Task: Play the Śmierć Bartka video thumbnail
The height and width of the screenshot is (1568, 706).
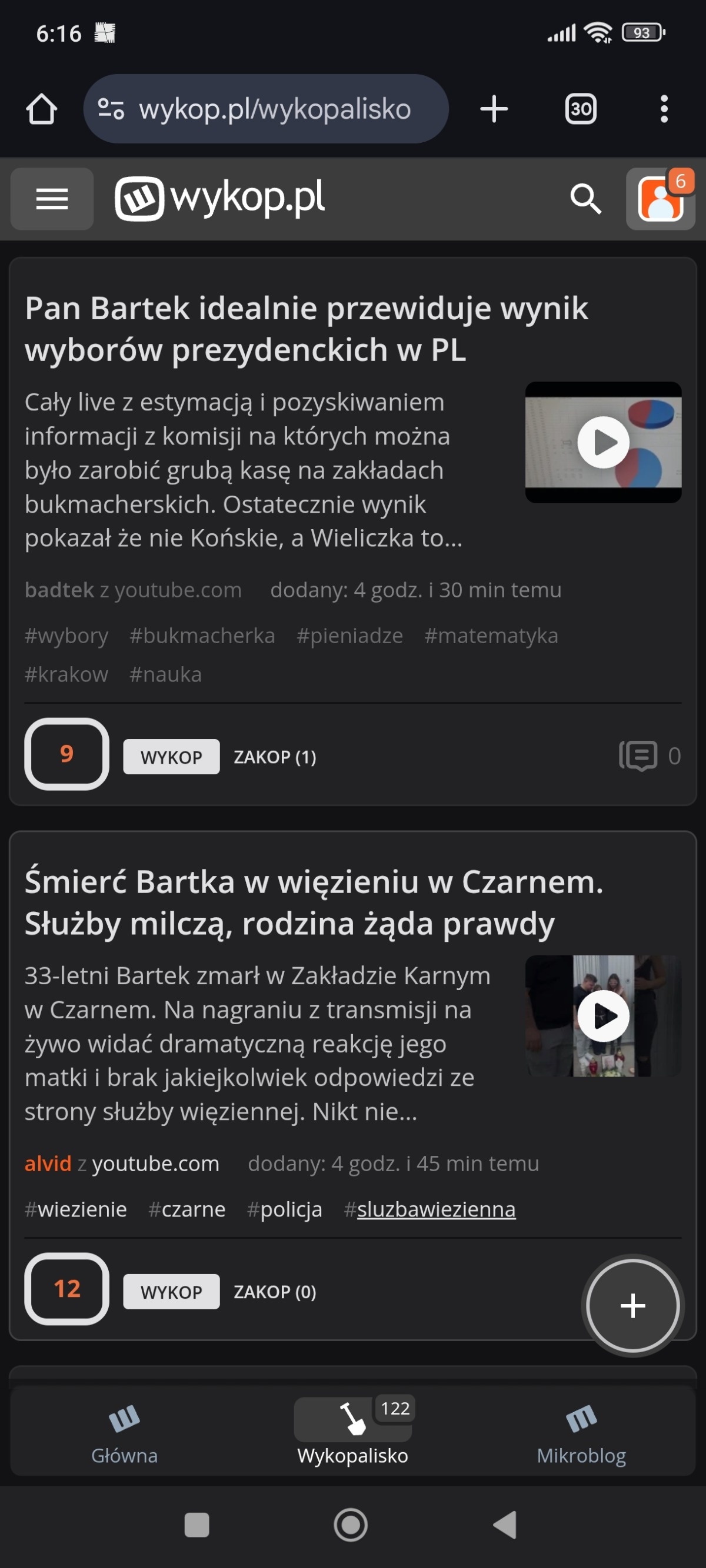Action: 602,1015
